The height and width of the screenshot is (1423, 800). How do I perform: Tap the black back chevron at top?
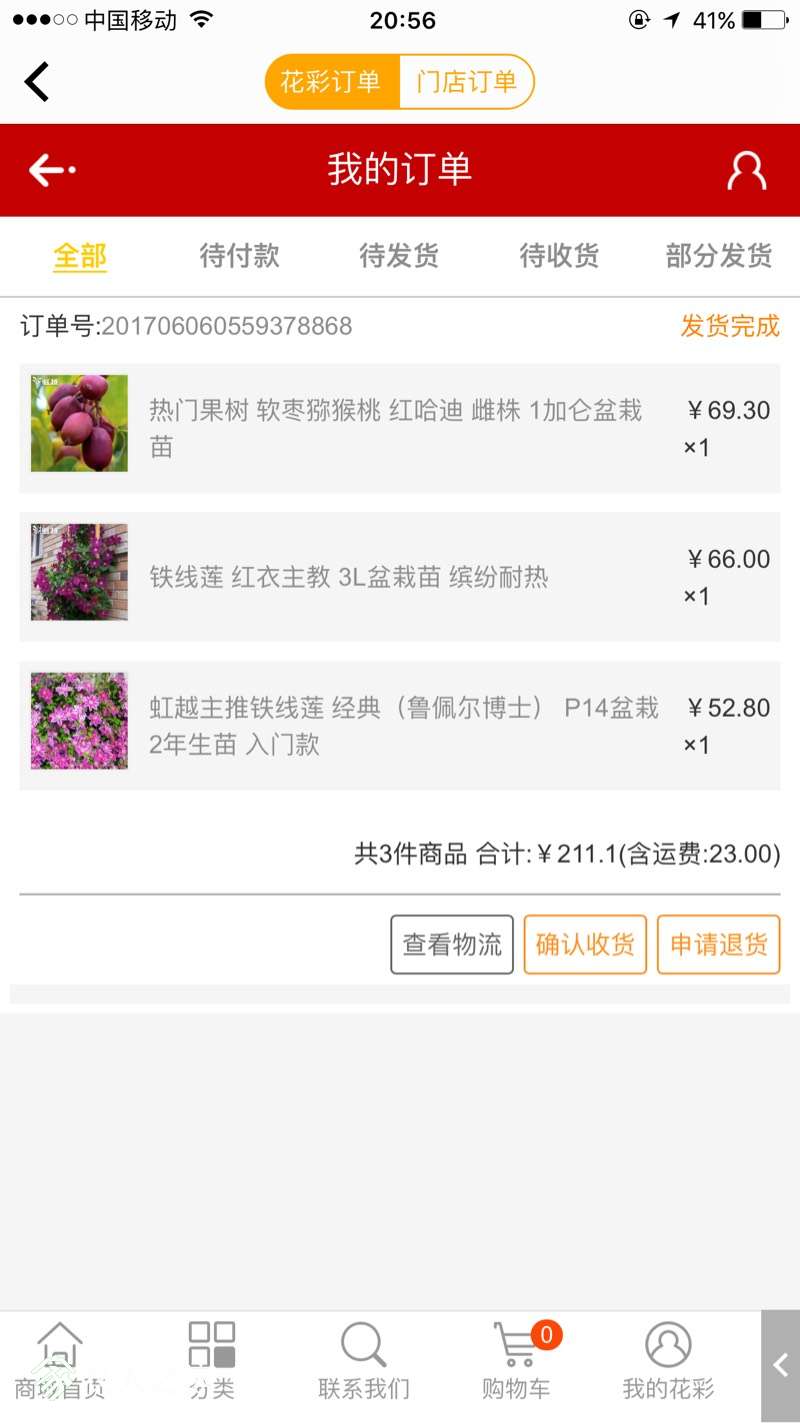37,82
